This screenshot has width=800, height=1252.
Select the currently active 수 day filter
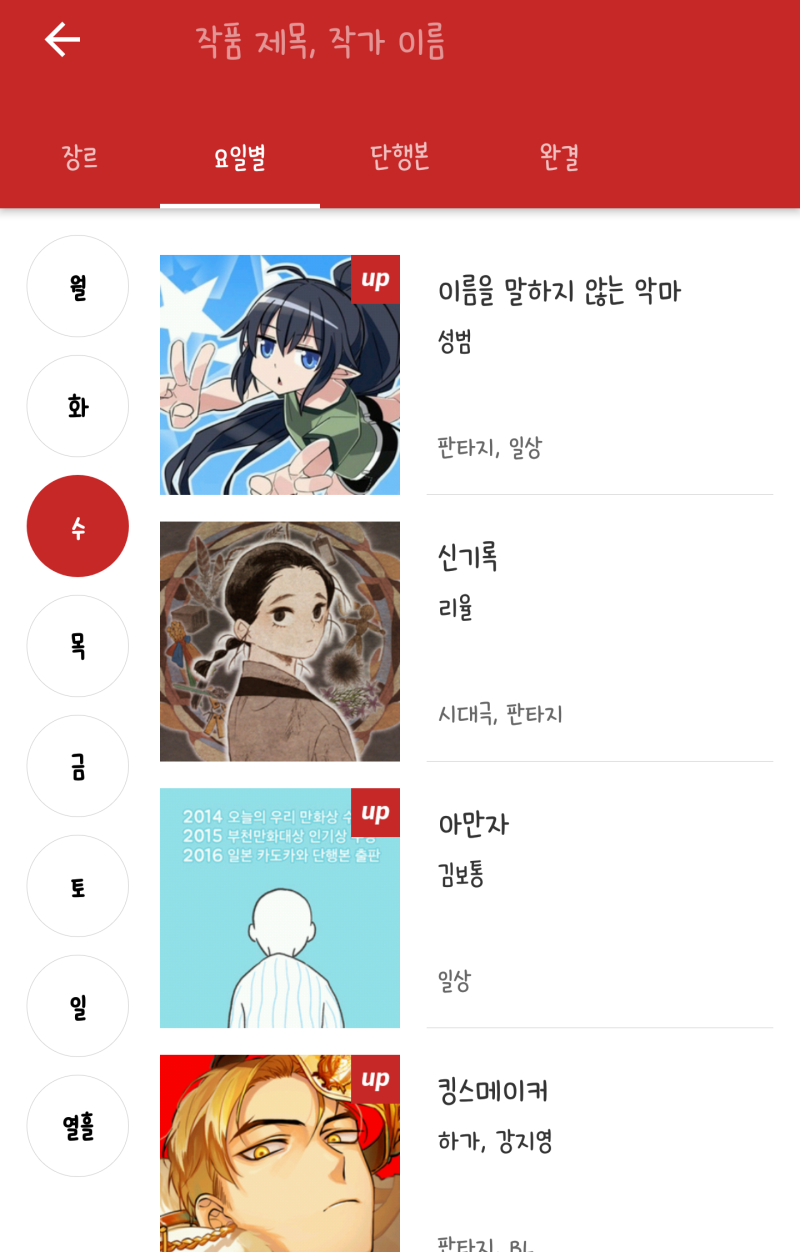77,526
